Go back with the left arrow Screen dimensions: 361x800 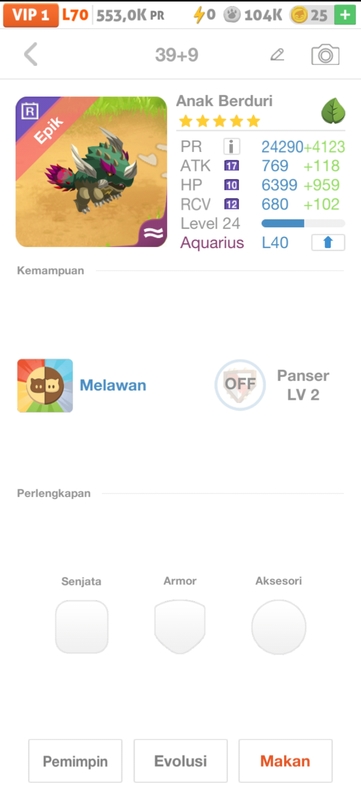31,54
